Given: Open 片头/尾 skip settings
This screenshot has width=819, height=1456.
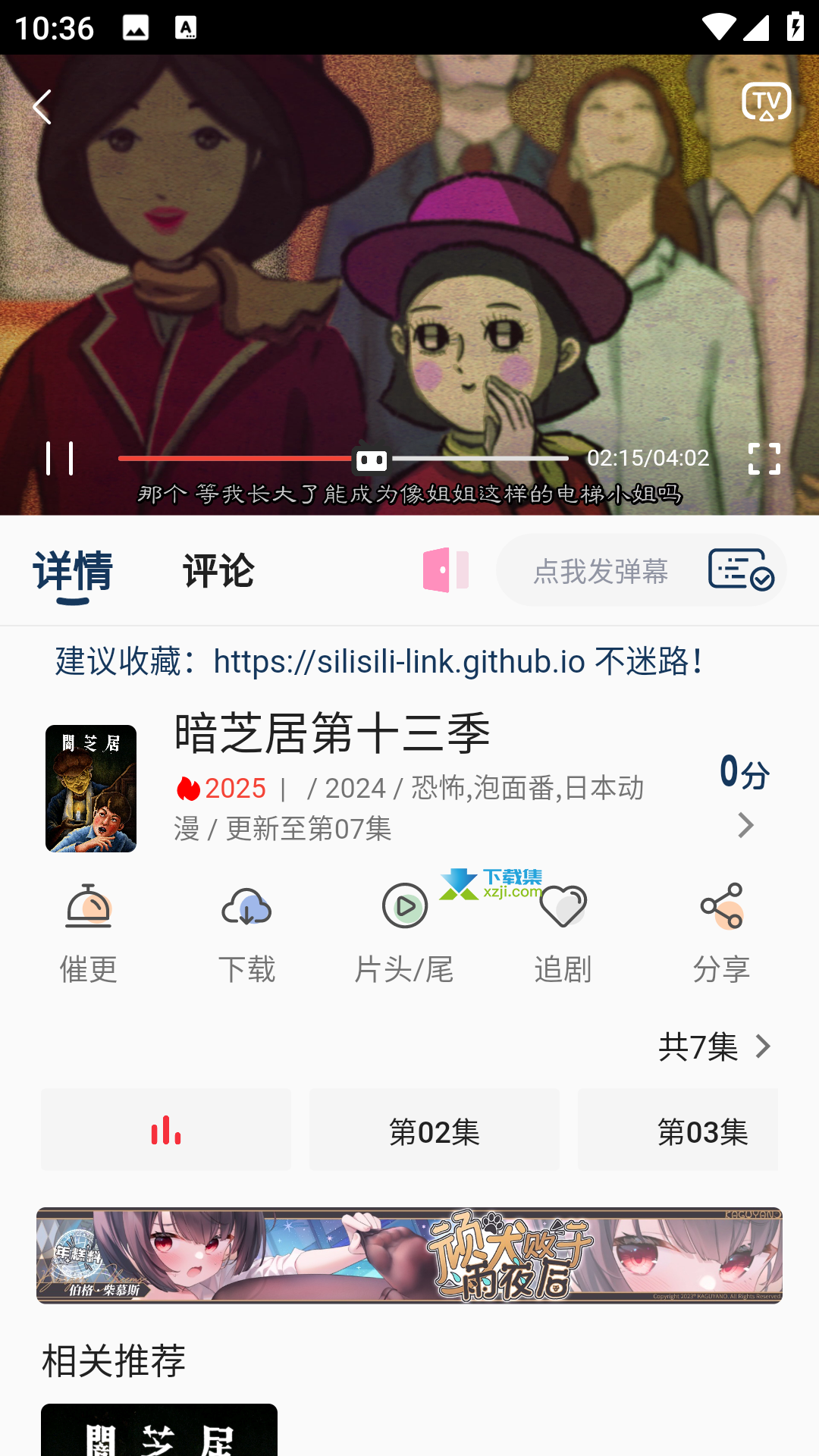Looking at the screenshot, I should (x=404, y=934).
